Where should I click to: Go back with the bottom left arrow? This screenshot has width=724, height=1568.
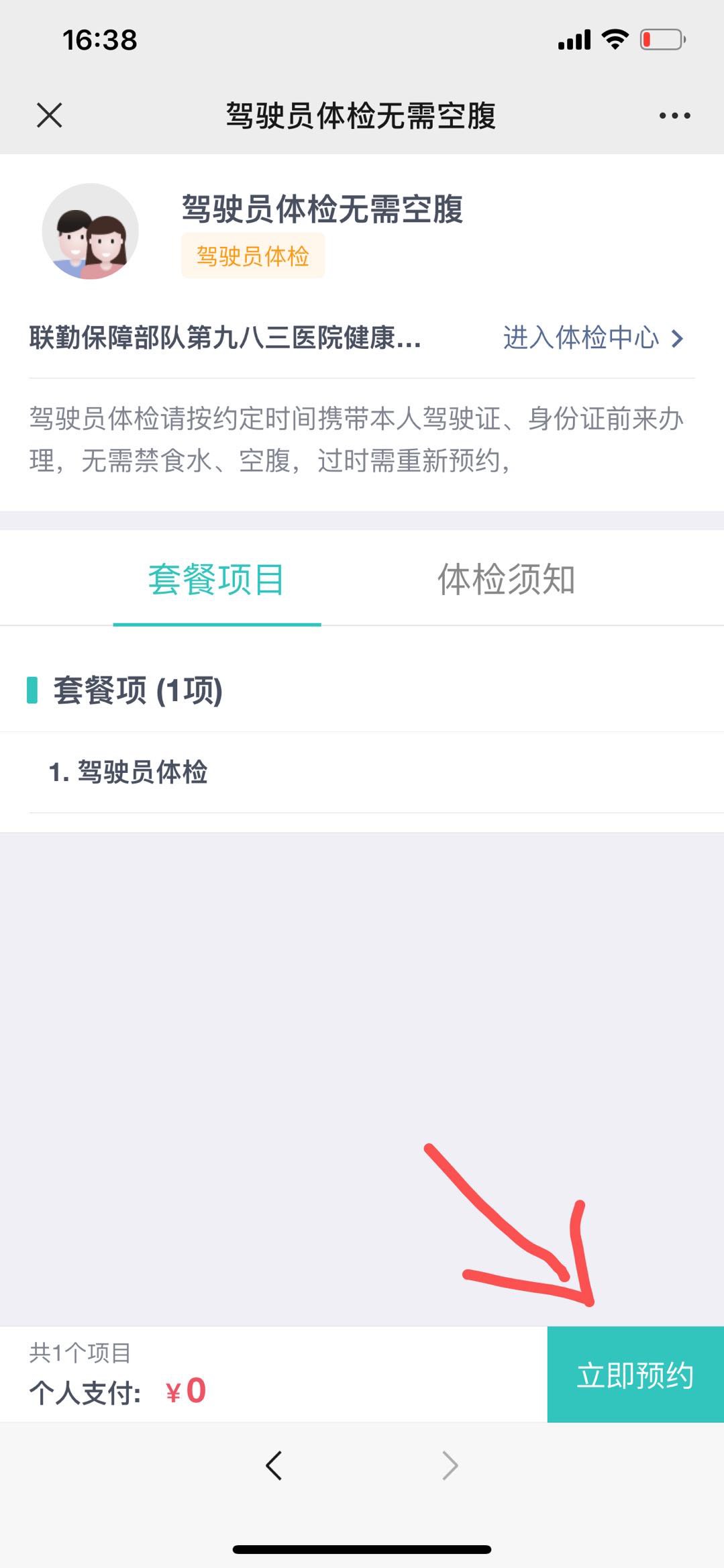[x=274, y=1465]
